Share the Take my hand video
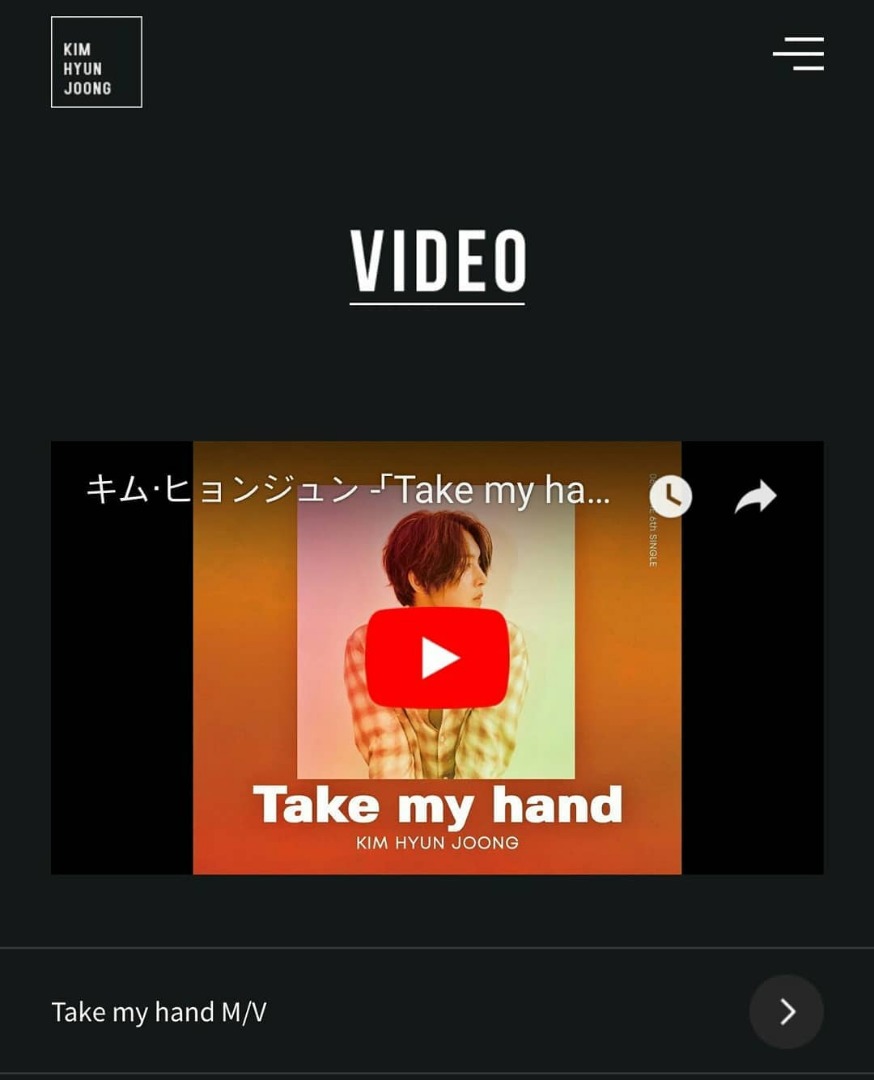The width and height of the screenshot is (874, 1080). [755, 496]
